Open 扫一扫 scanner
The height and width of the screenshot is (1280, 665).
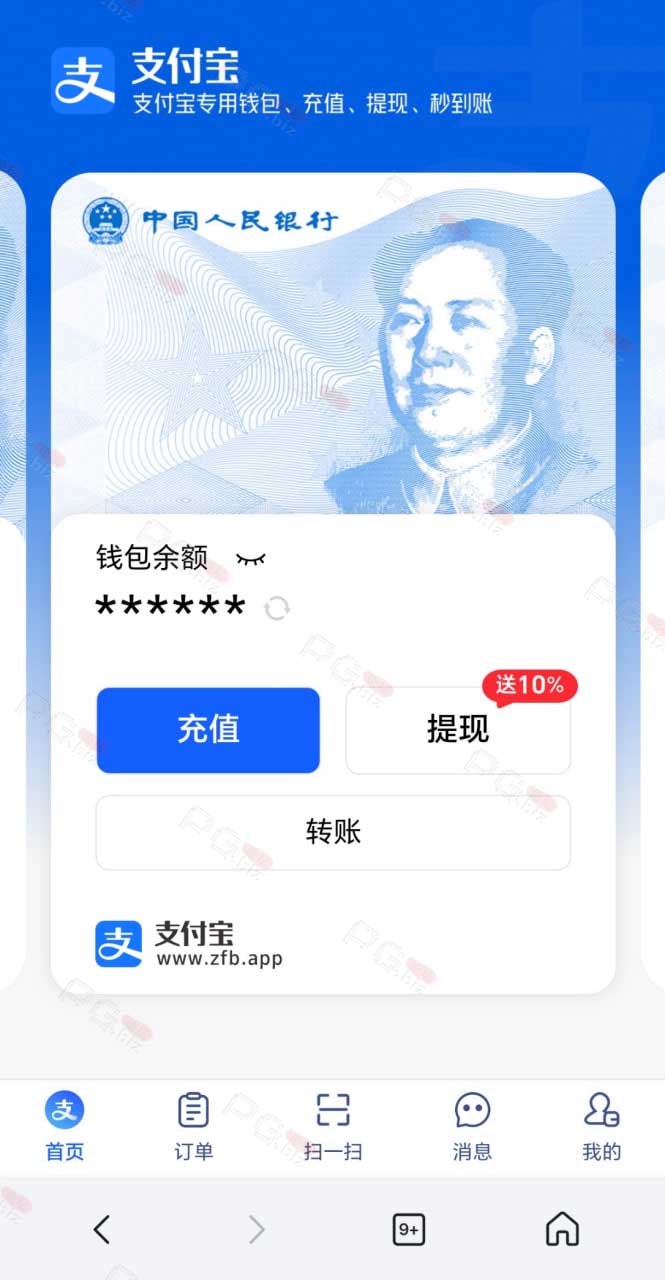click(333, 1127)
